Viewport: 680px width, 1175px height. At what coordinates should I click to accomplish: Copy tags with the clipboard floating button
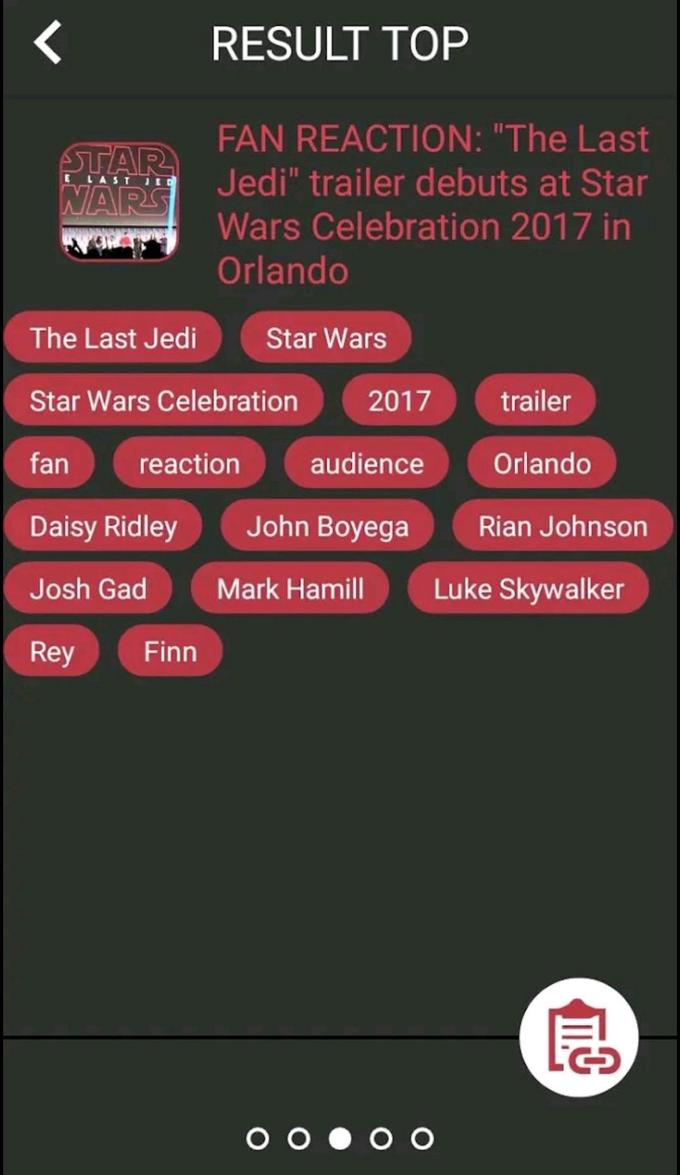click(x=579, y=1037)
